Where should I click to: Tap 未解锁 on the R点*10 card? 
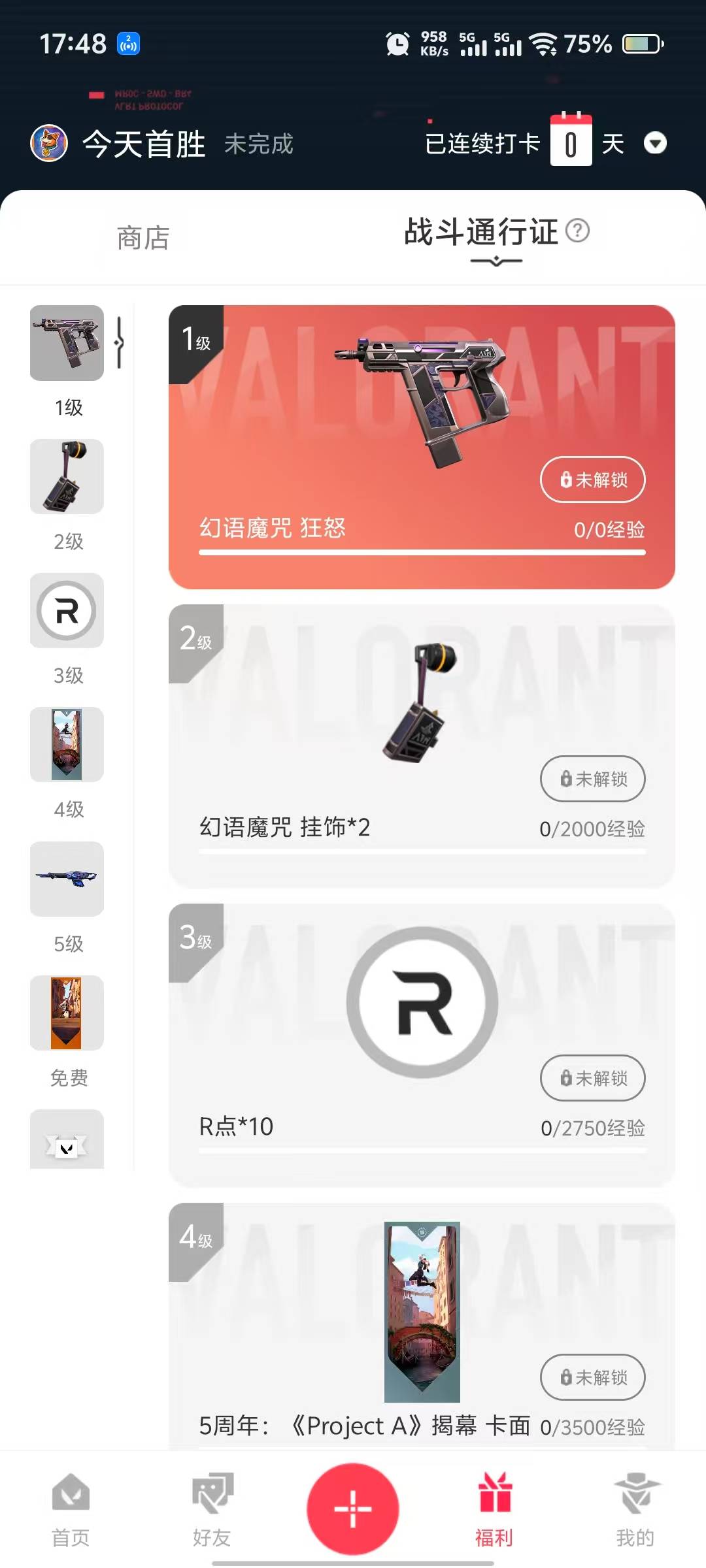coord(592,1078)
